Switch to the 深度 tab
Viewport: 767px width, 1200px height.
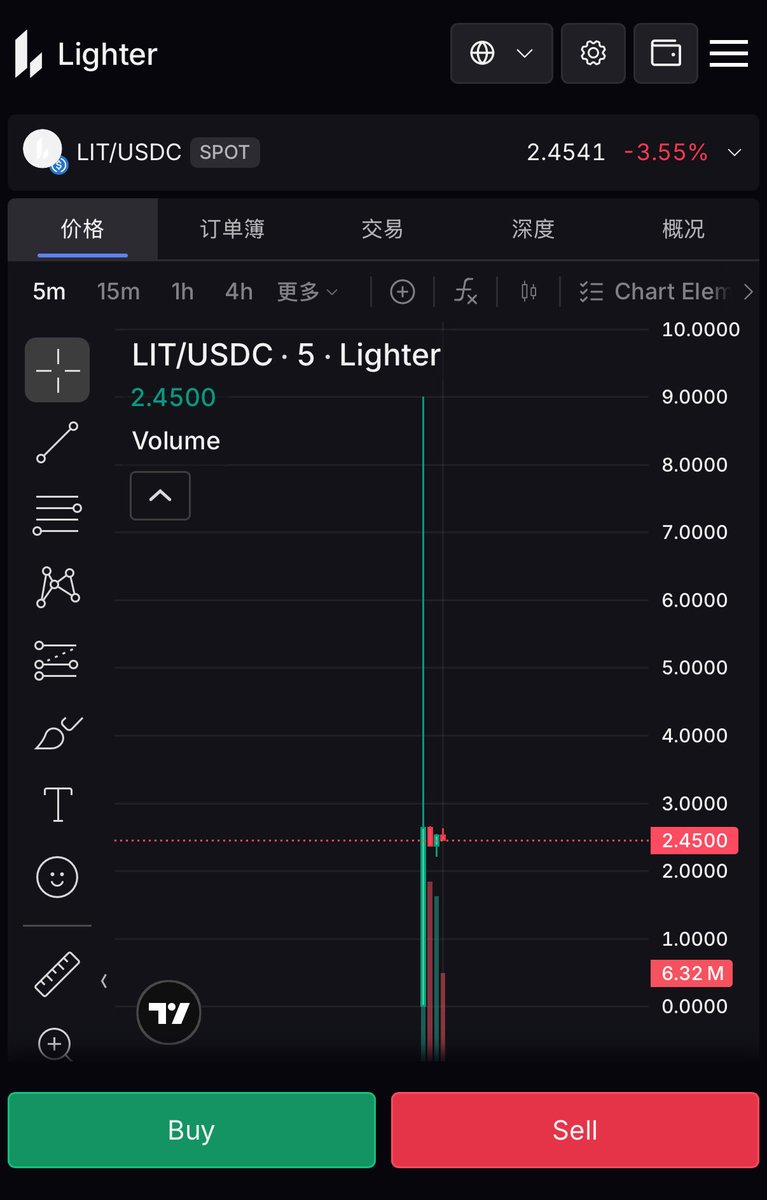(533, 229)
